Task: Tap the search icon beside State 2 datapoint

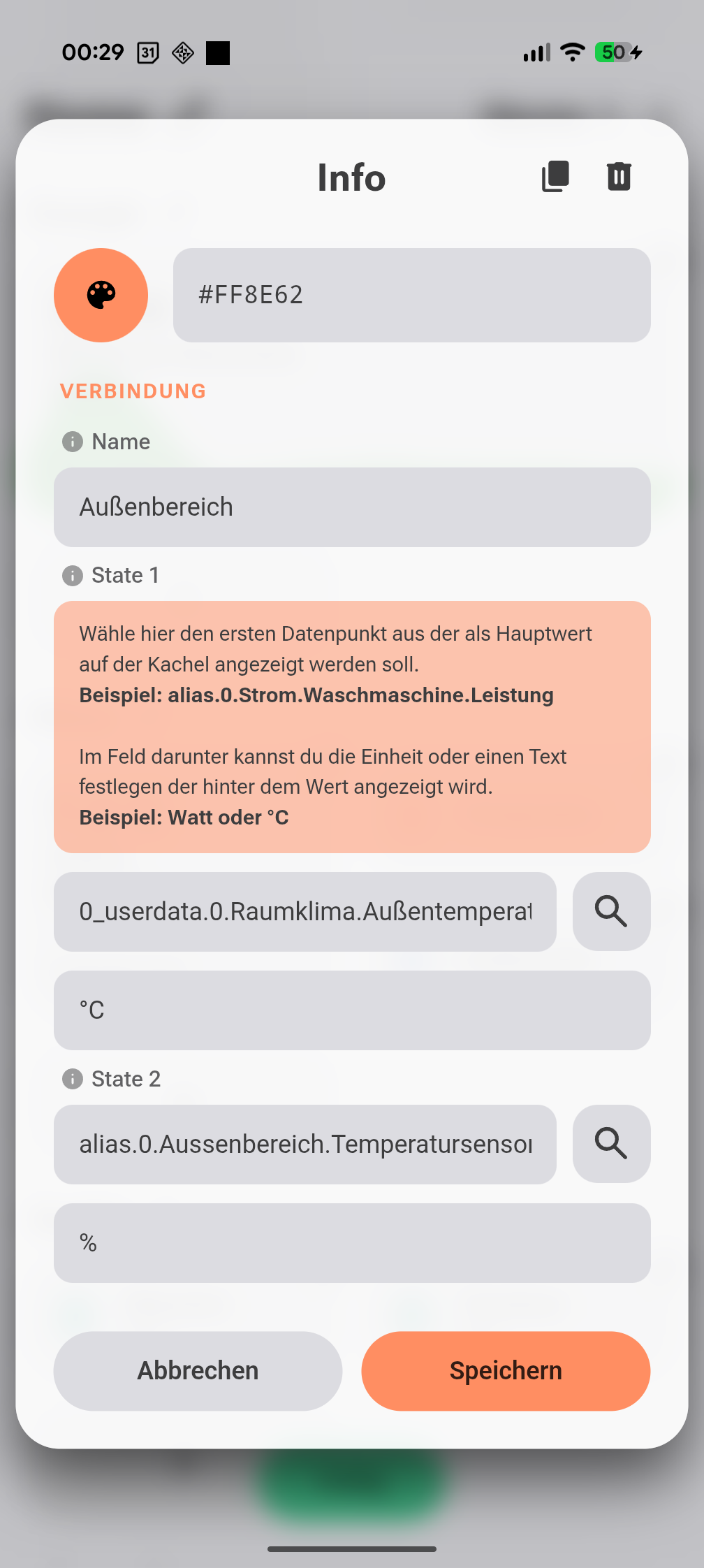Action: click(611, 1144)
